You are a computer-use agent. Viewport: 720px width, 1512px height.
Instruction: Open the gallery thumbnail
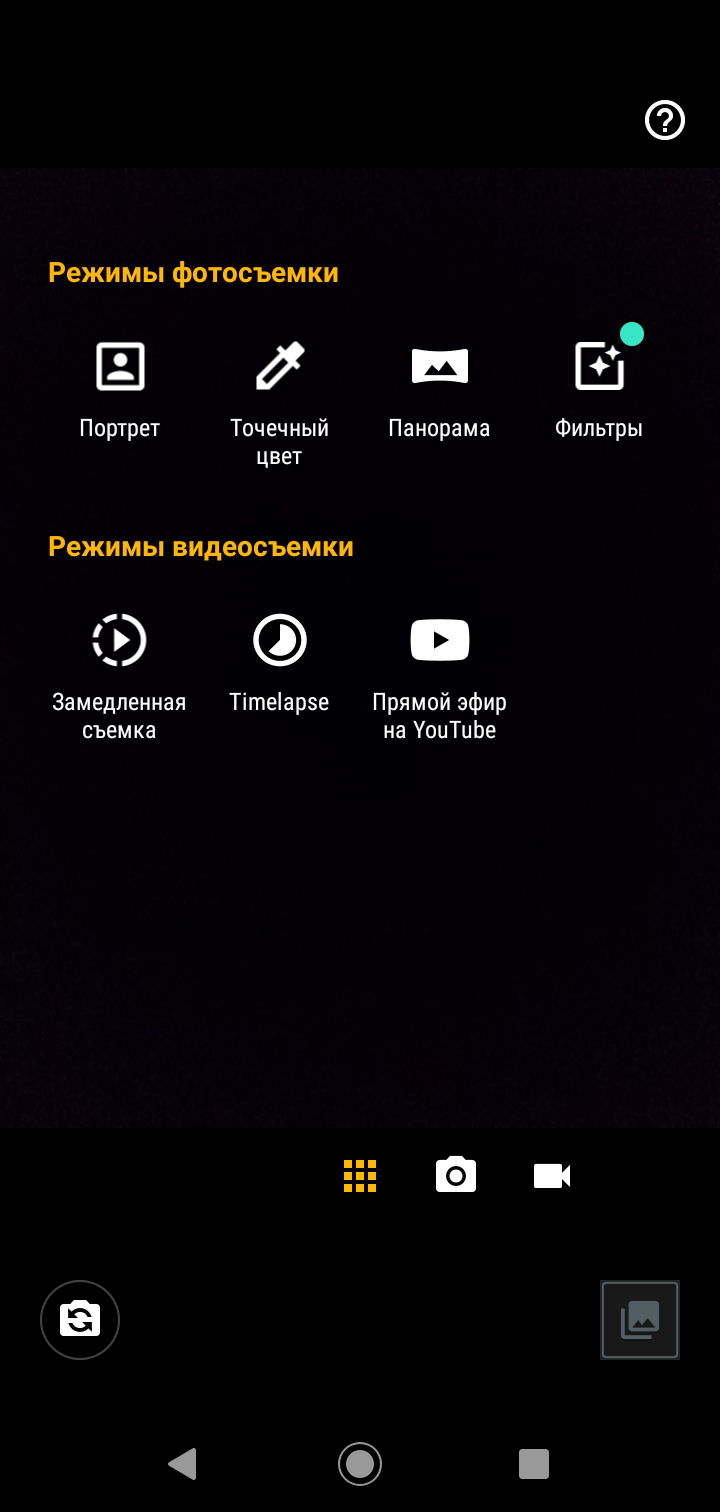tap(640, 1320)
